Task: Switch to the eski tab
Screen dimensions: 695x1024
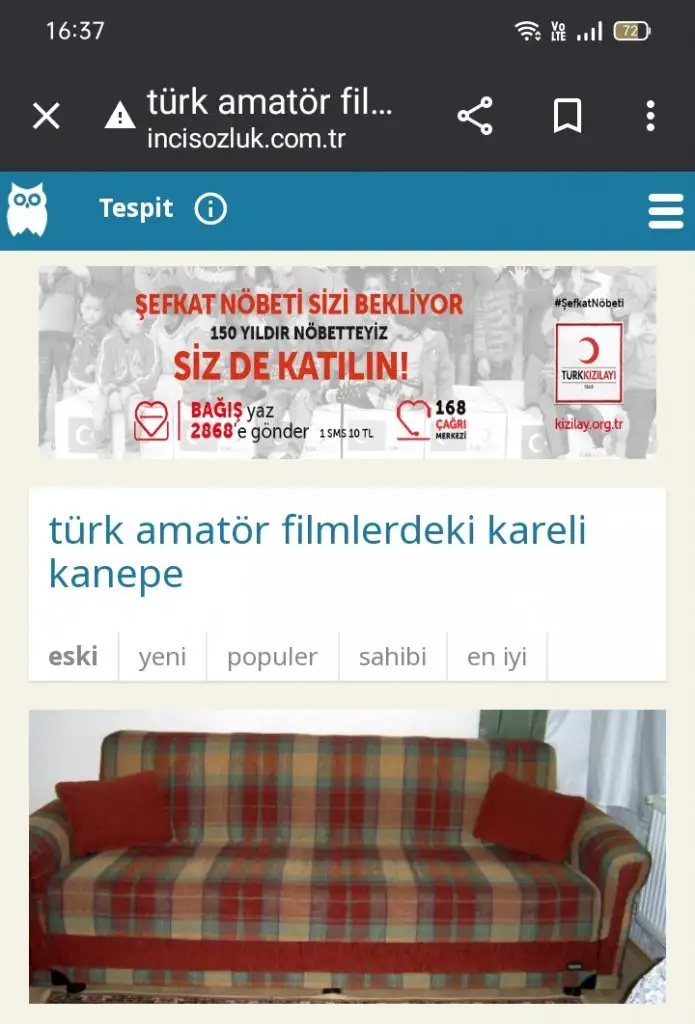Action: [73, 657]
